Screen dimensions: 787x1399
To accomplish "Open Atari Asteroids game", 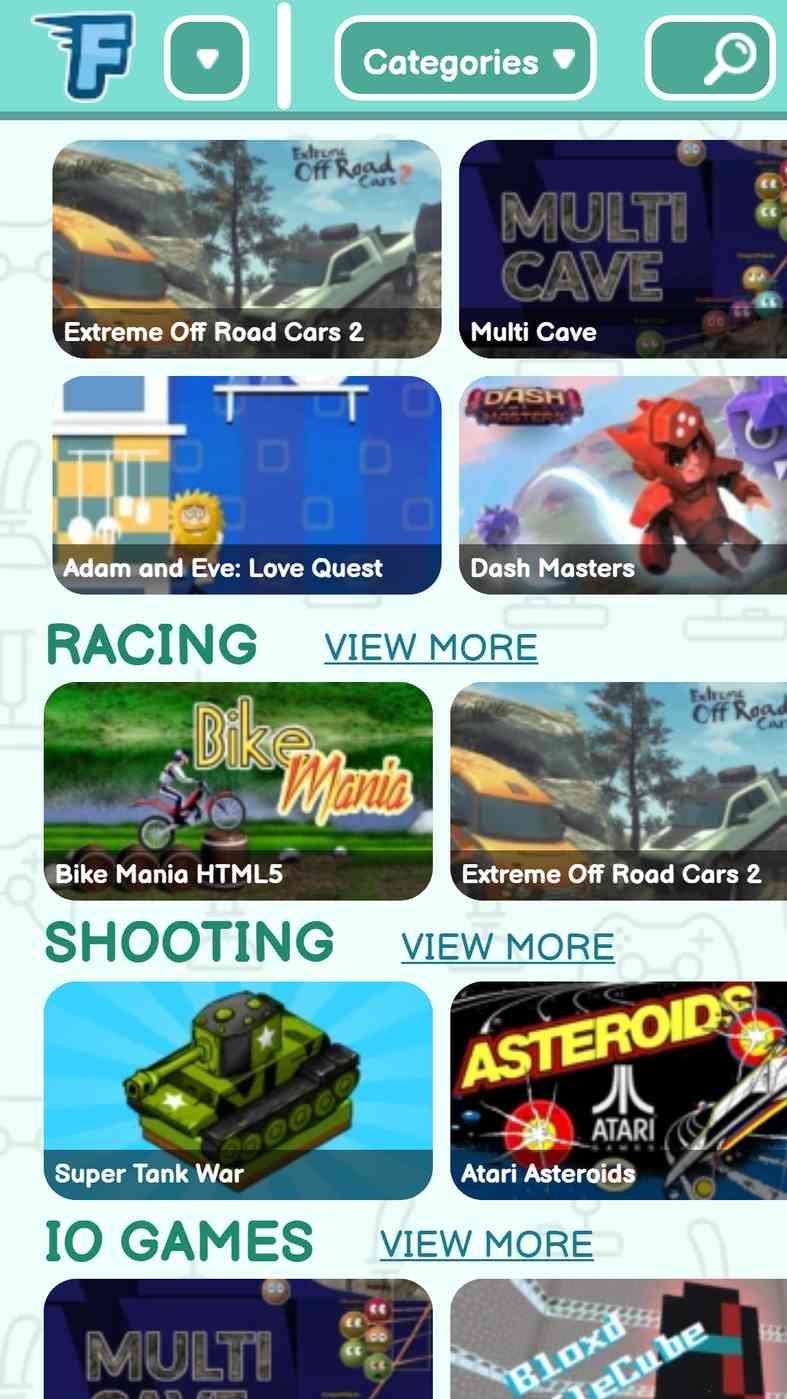I will click(618, 1089).
